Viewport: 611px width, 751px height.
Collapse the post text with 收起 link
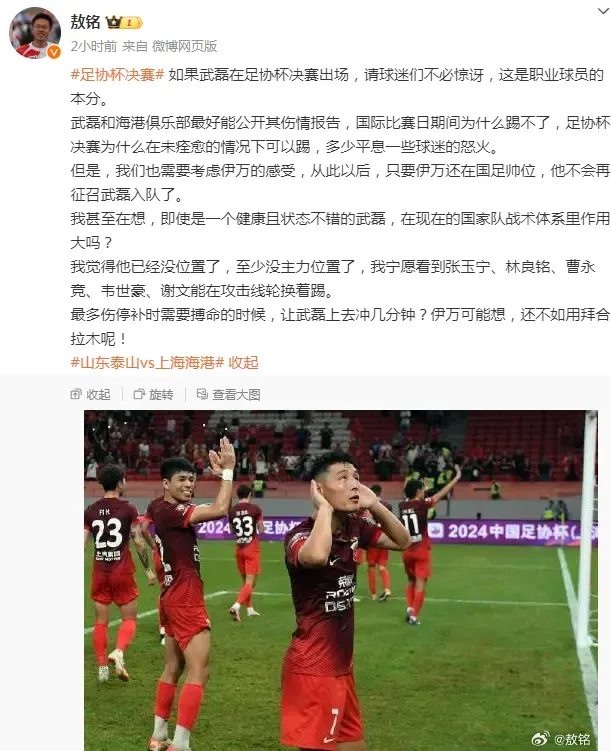[x=244, y=362]
